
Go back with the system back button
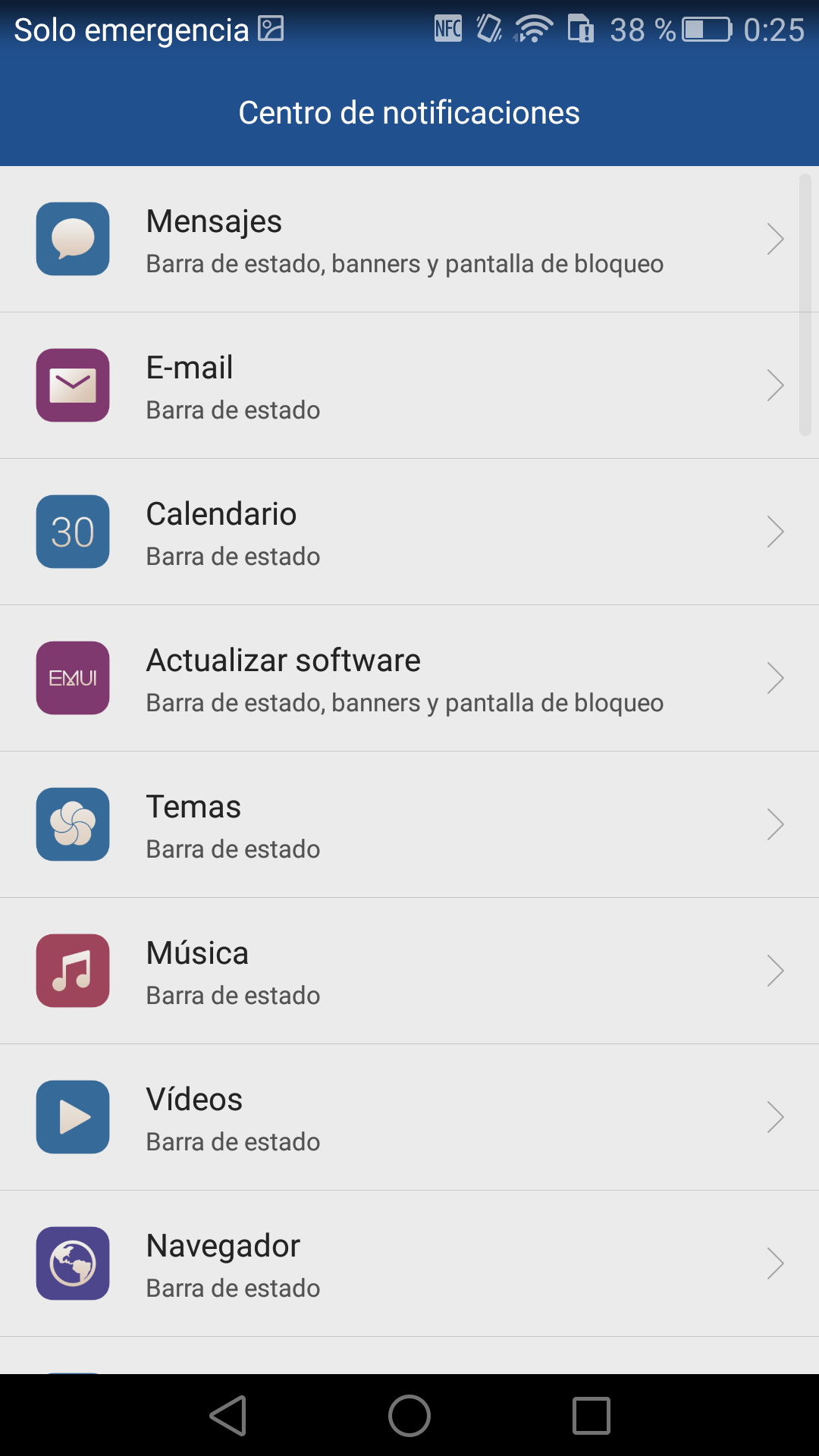[228, 1416]
